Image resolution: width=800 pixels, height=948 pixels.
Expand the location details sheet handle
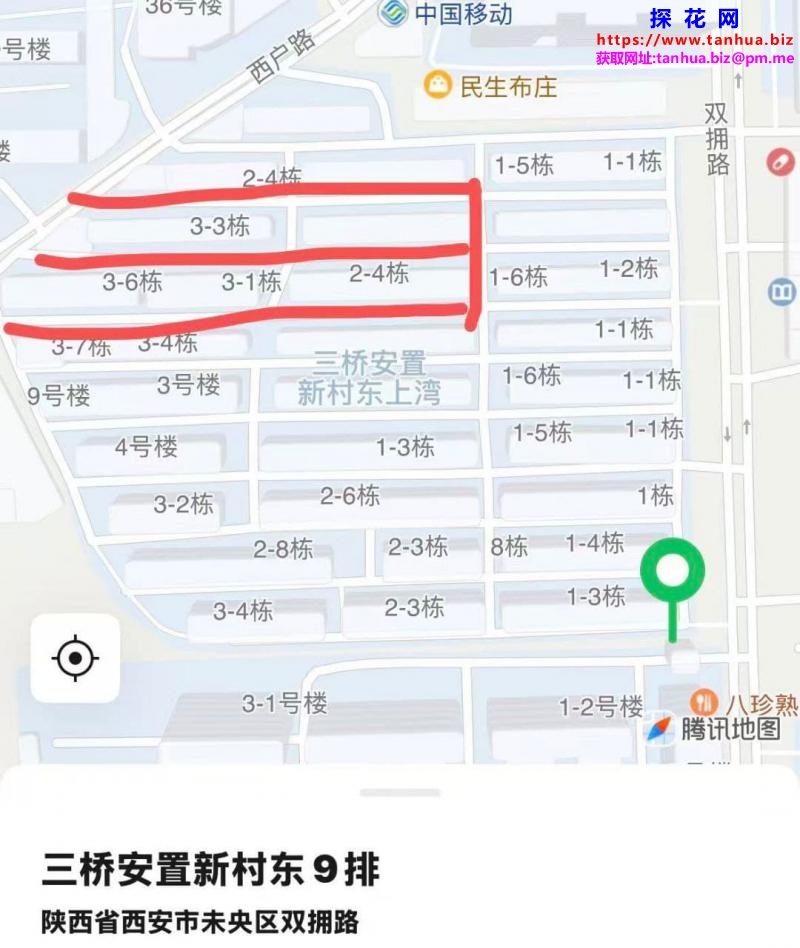[400, 792]
